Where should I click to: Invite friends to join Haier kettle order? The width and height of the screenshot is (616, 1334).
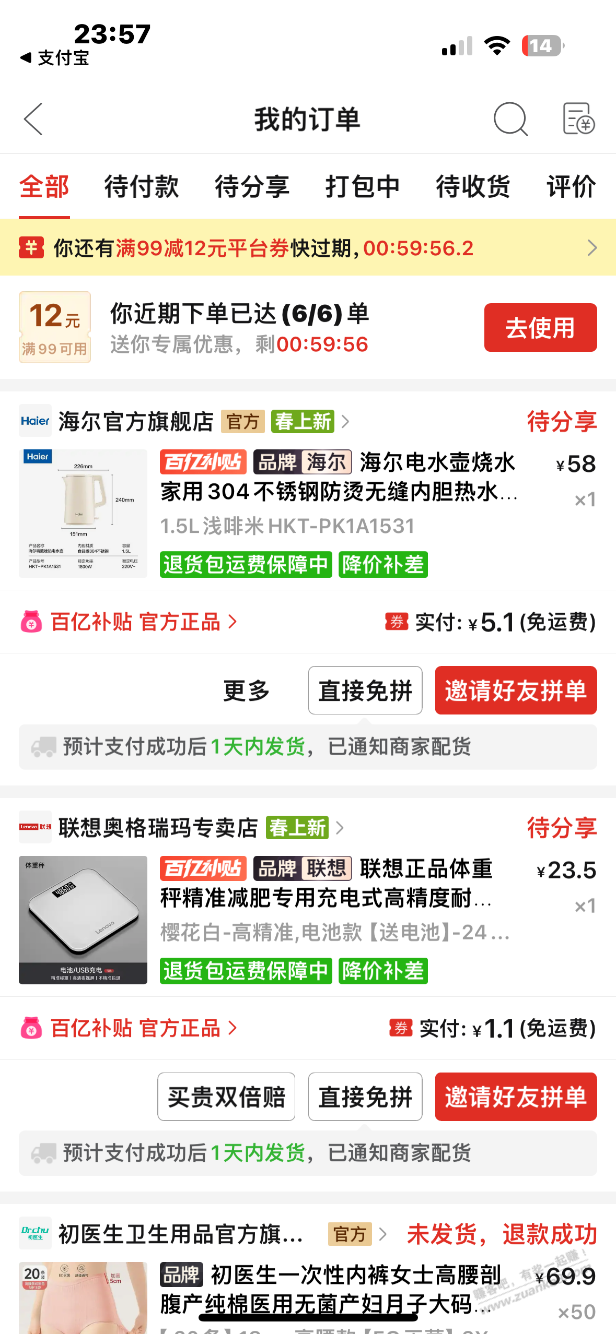pos(515,691)
